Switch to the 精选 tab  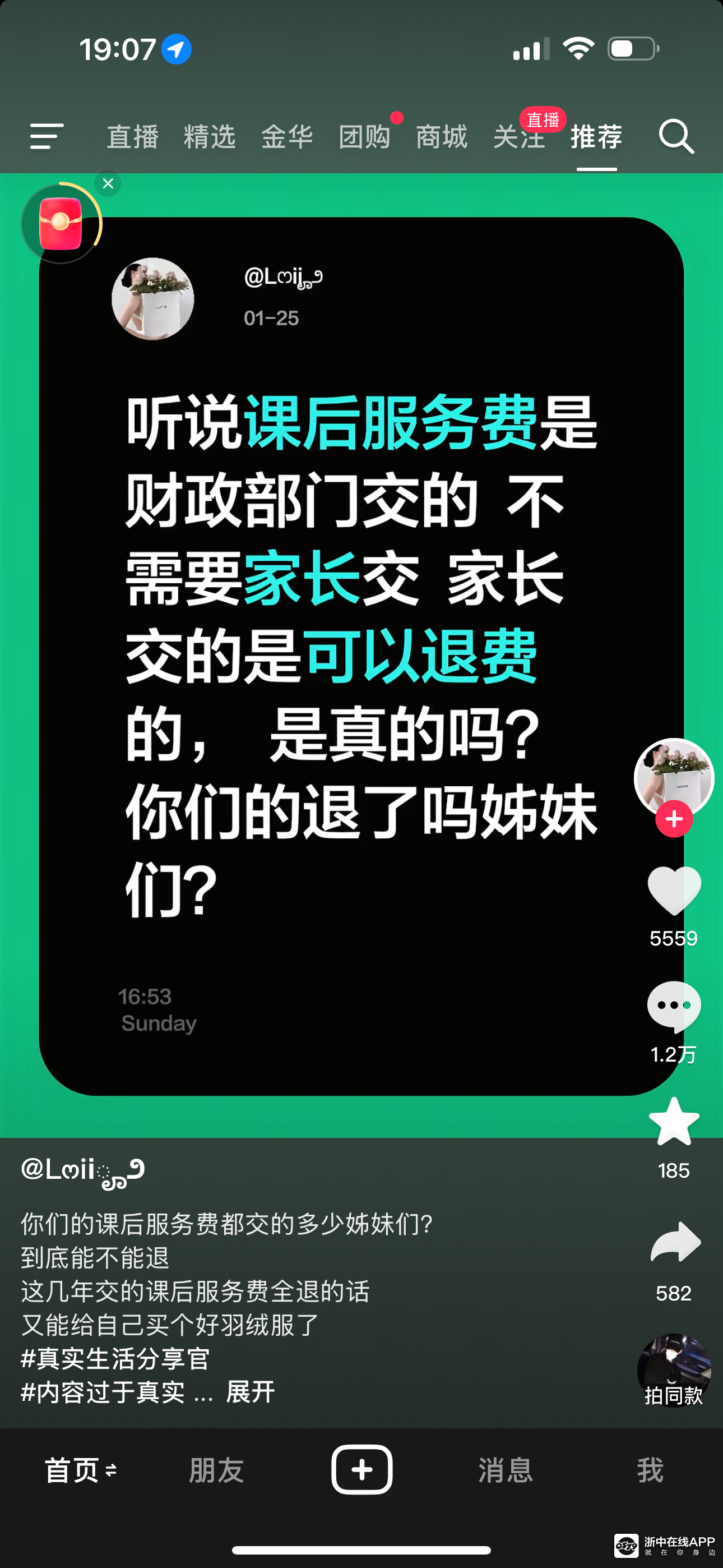tap(210, 136)
